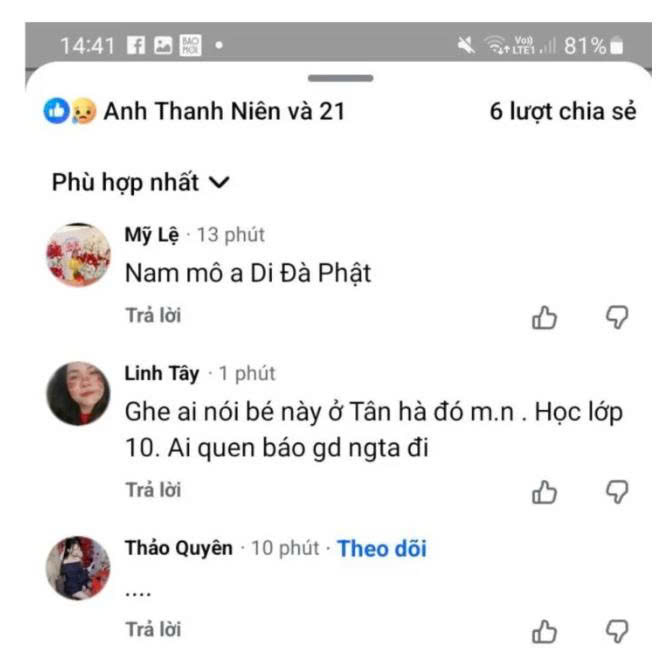Image resolution: width=659 pixels, height=661 pixels.
Task: Dislike Thảo Quyên's comment
Action: [x=618, y=631]
